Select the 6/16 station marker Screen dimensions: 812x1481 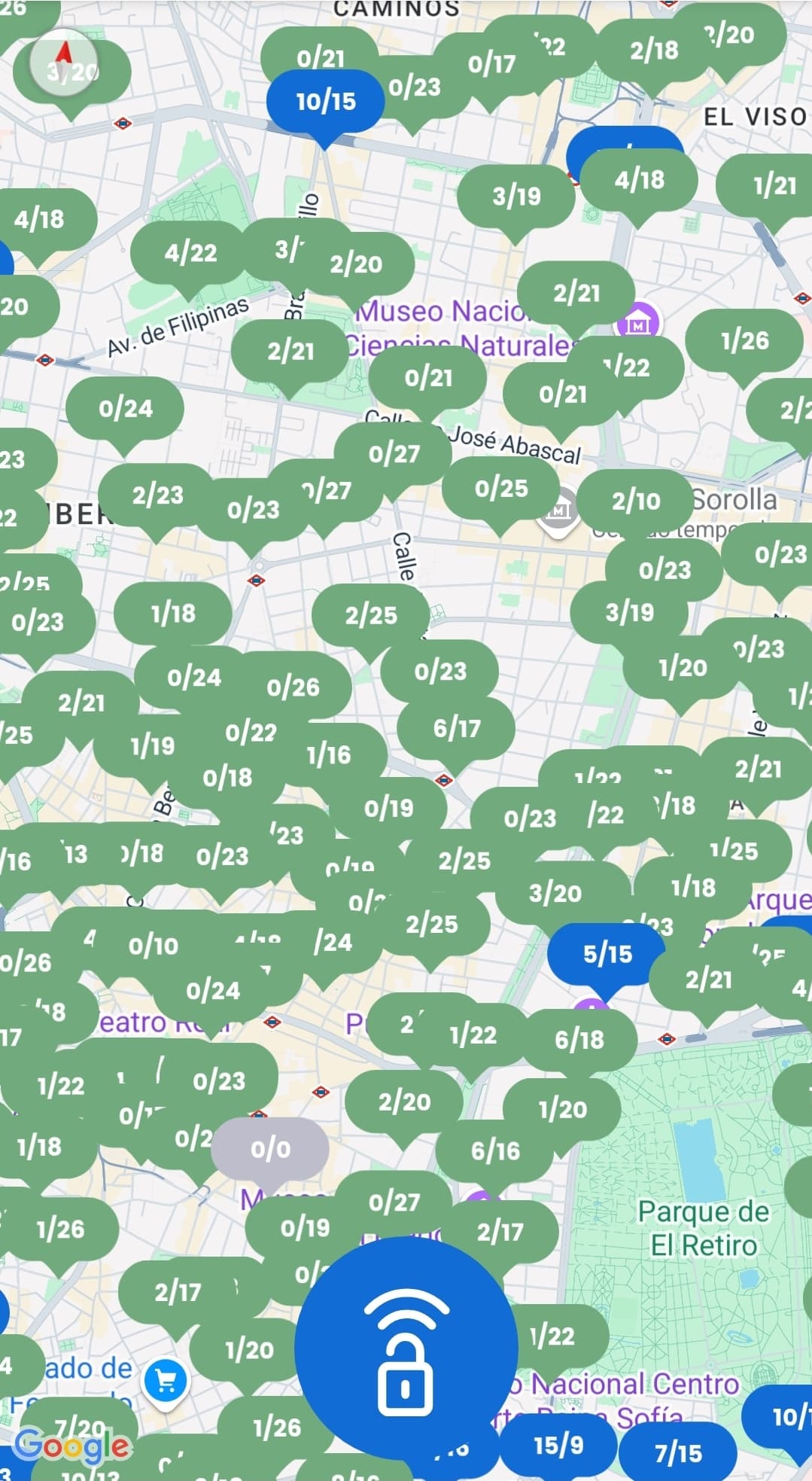click(495, 1150)
